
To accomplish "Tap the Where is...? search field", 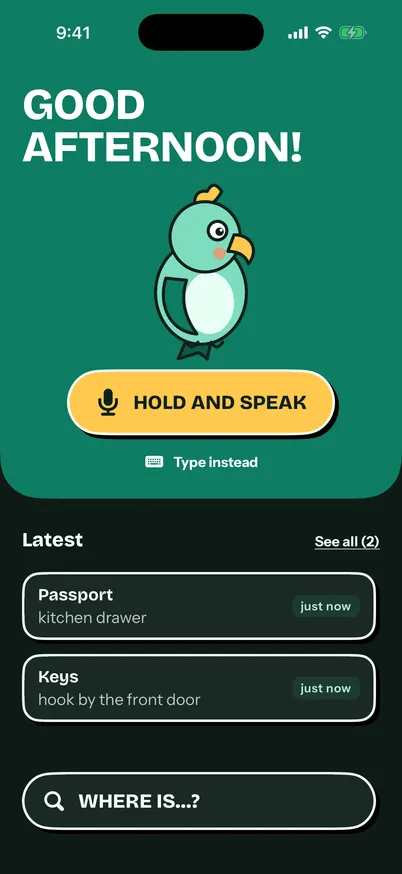I will [x=198, y=802].
